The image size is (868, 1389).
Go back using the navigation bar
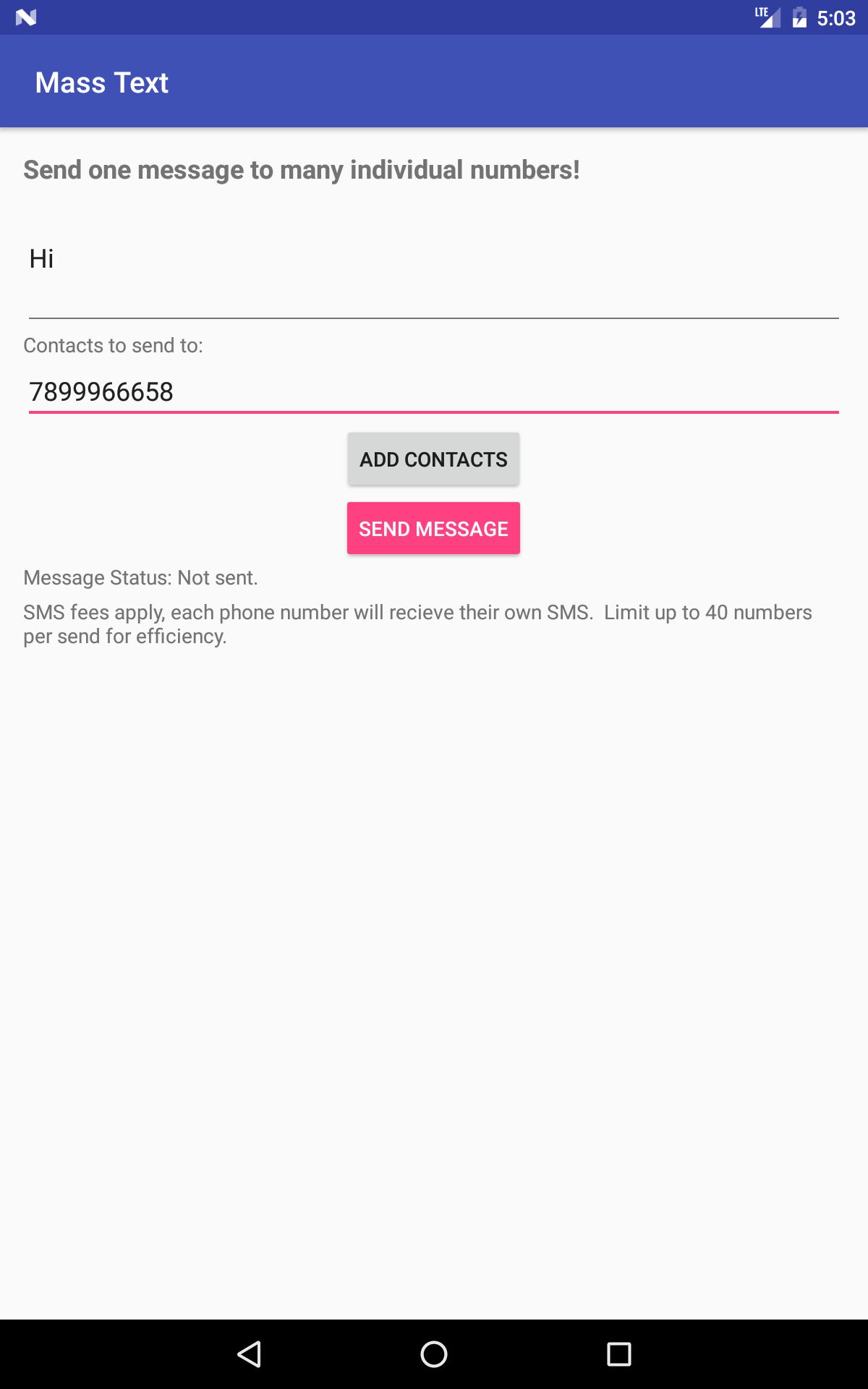pyautogui.click(x=249, y=1354)
